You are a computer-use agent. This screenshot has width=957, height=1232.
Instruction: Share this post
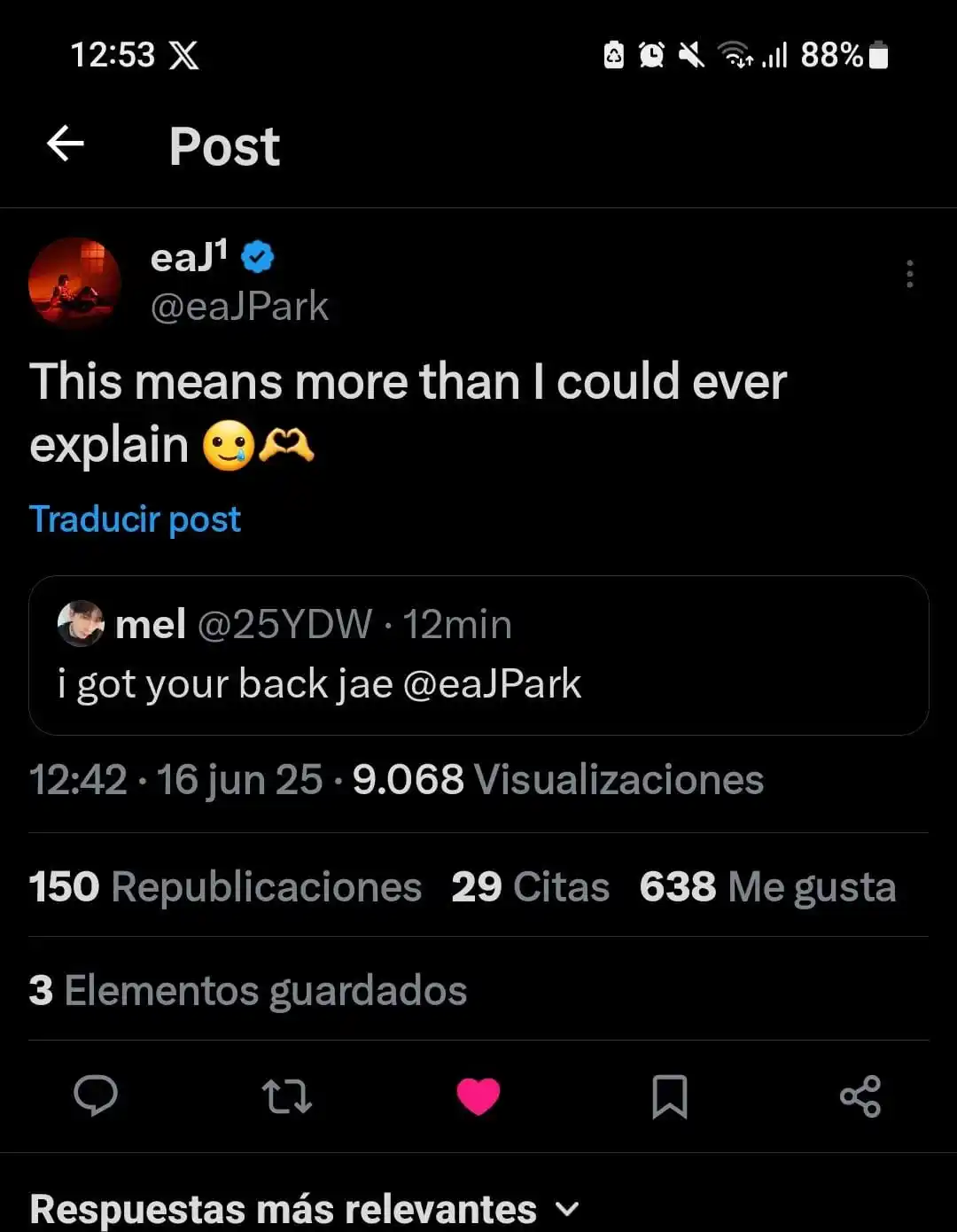(860, 1096)
